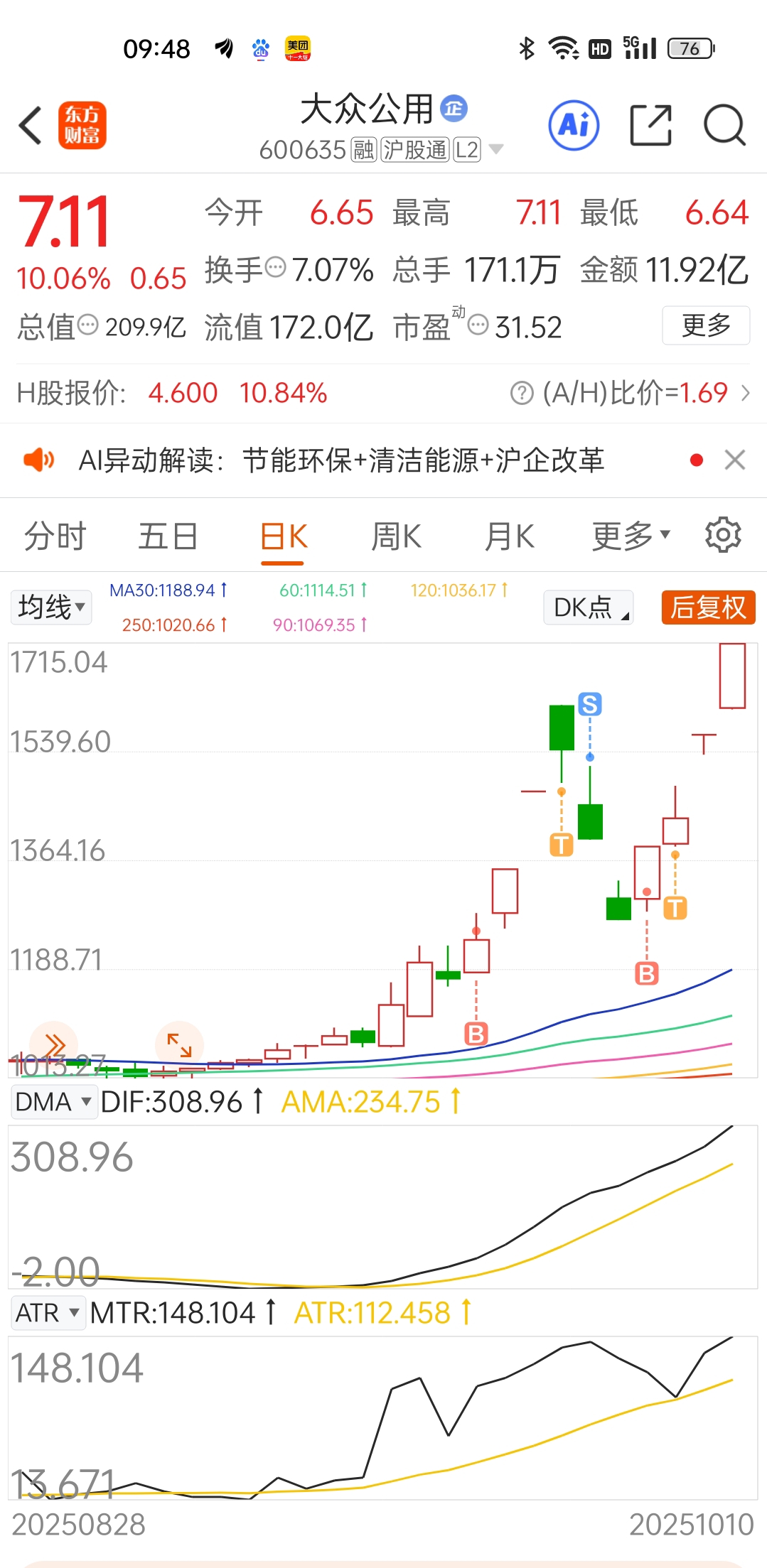767x1568 pixels.
Task: Select the 周K tab
Action: [x=396, y=536]
